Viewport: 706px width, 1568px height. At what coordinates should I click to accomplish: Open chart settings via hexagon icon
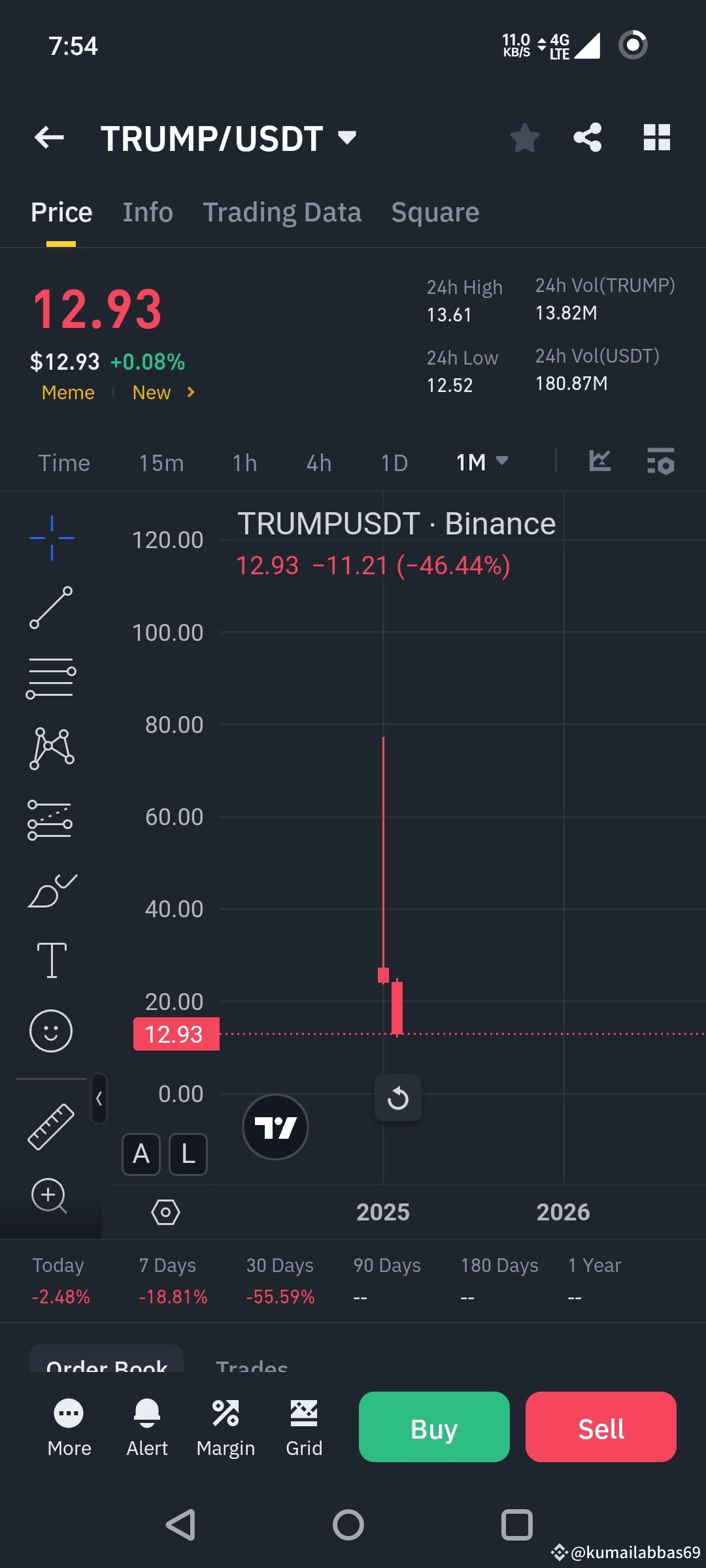165,1212
